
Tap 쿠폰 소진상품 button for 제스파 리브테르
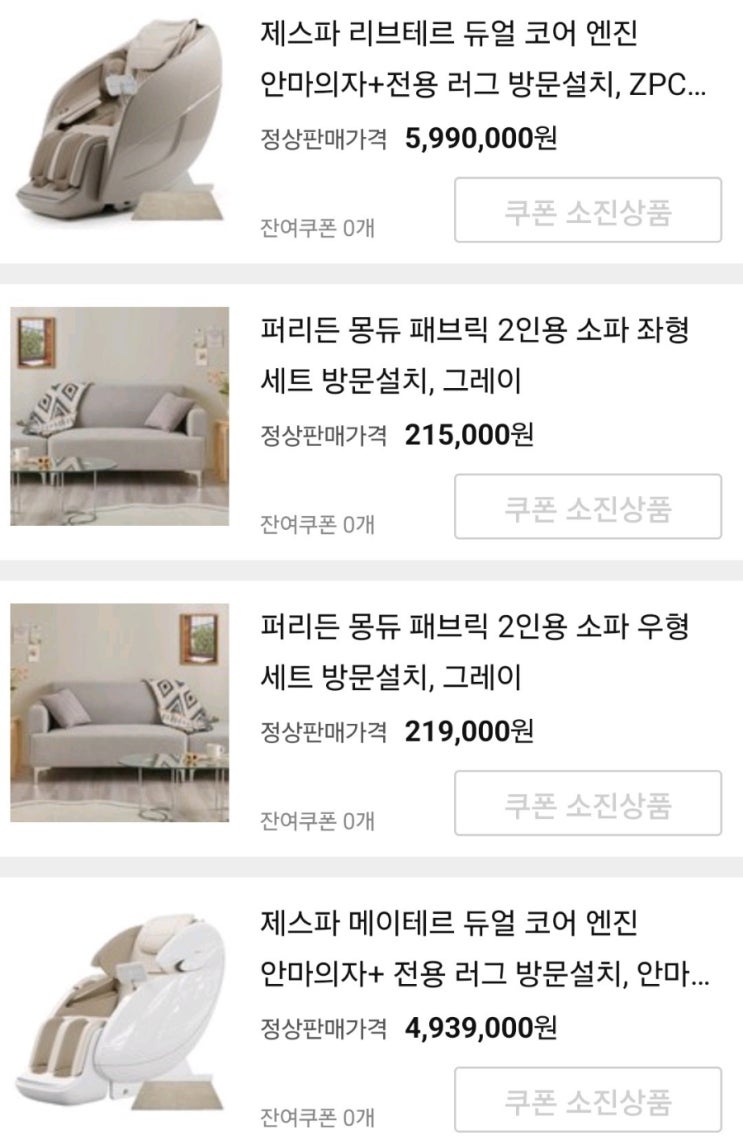(x=588, y=210)
